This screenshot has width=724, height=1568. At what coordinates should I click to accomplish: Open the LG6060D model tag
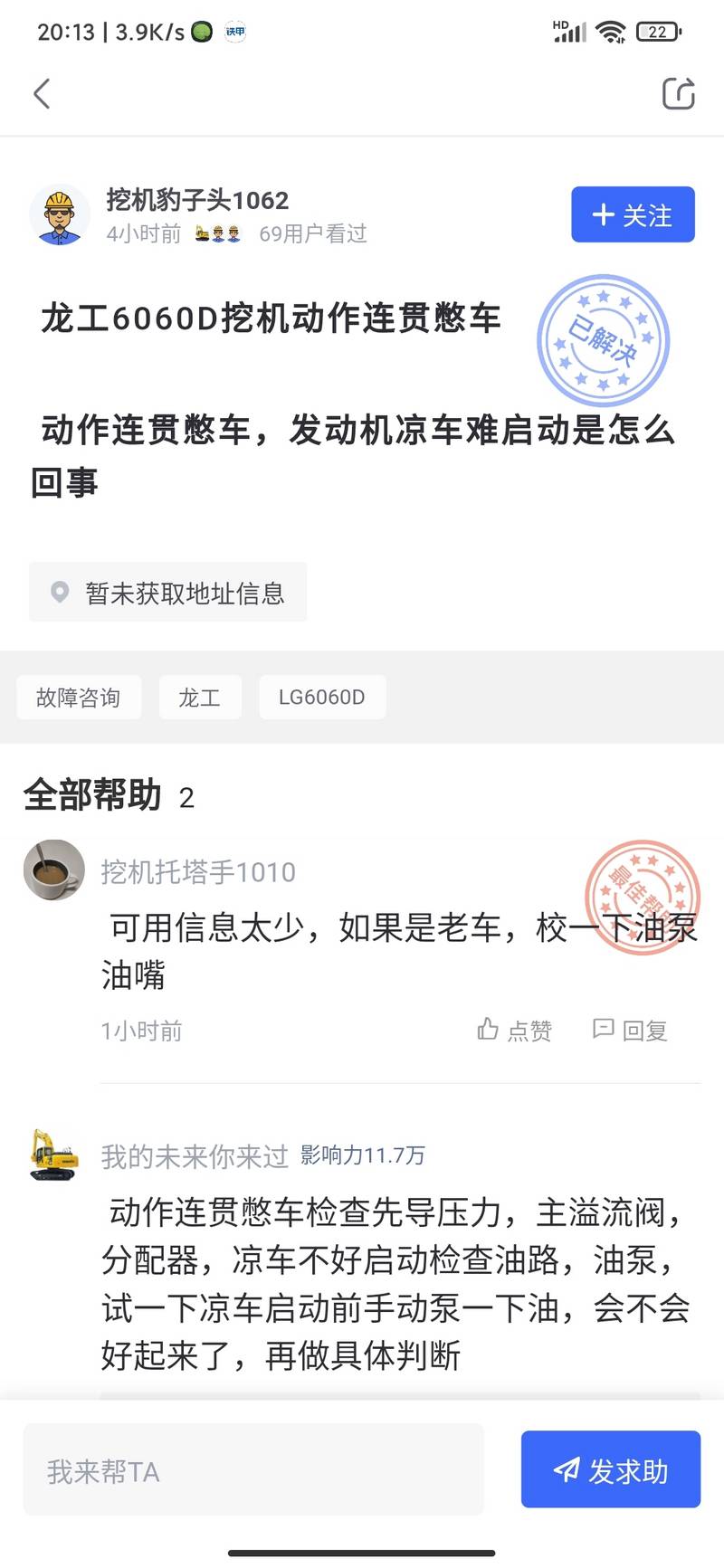(x=322, y=698)
